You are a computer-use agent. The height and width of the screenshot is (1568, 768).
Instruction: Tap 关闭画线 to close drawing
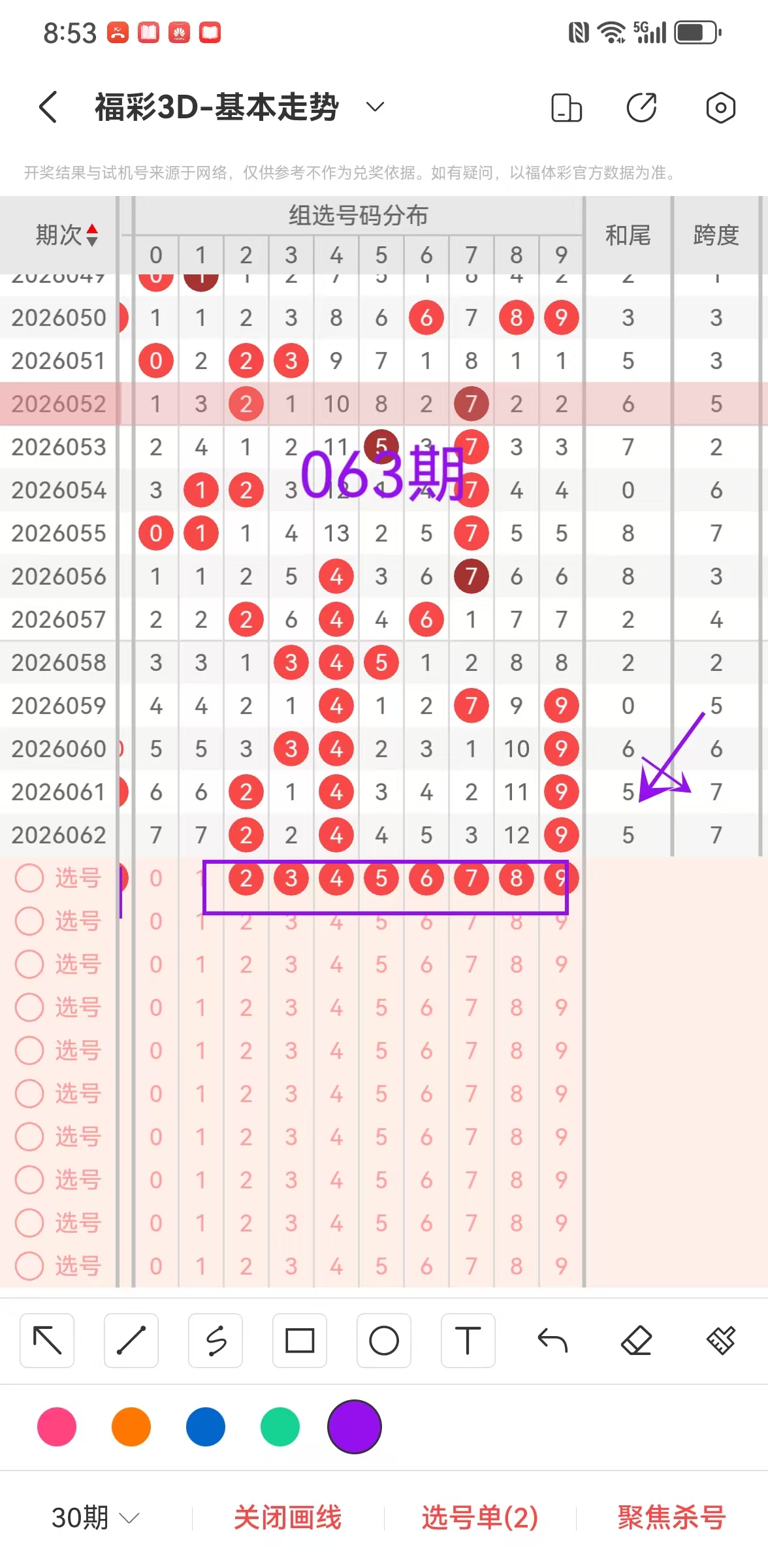[287, 1517]
